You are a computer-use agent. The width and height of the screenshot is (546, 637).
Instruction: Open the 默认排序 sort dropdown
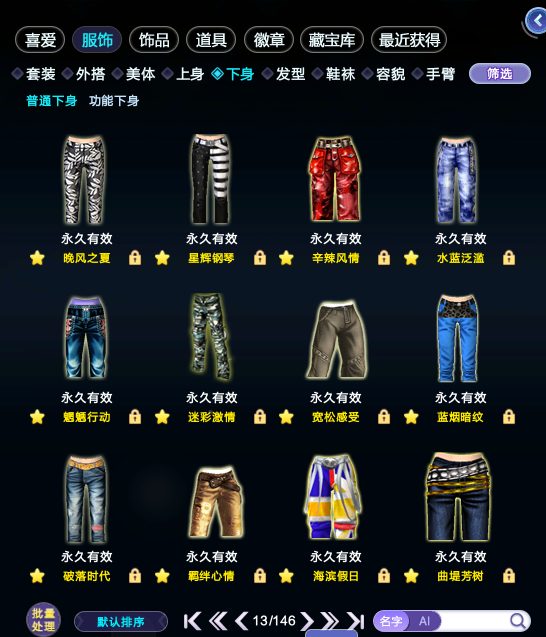[x=121, y=622]
